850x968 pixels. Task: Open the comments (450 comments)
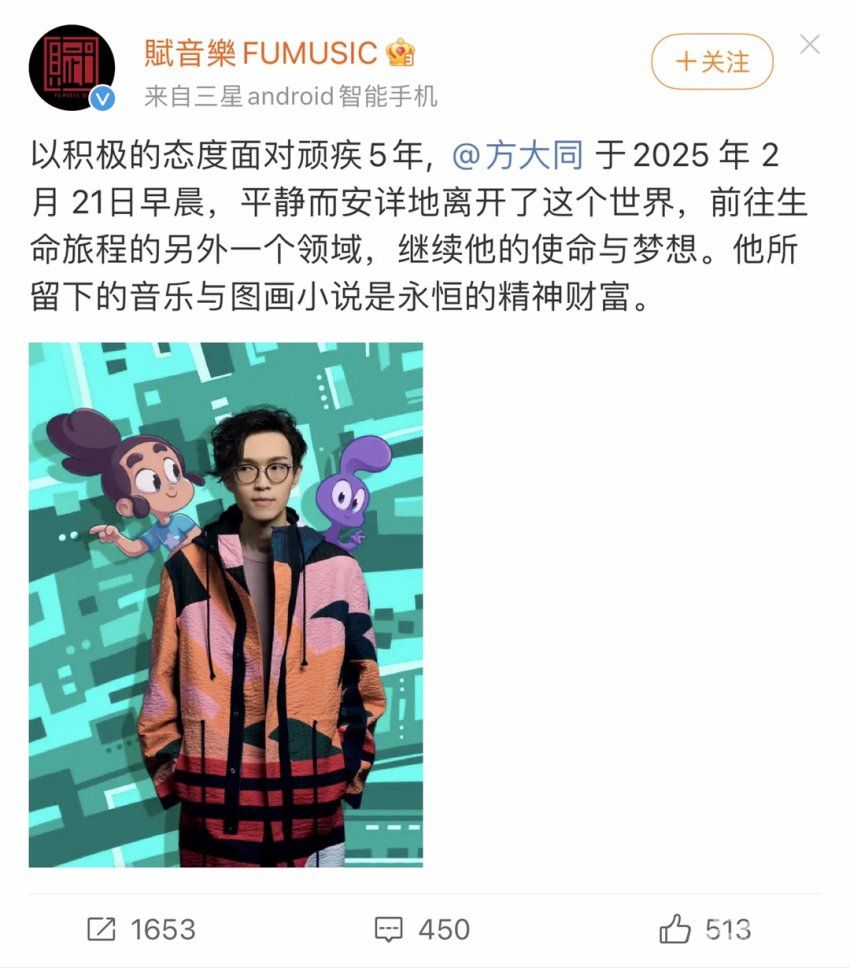coord(422,929)
